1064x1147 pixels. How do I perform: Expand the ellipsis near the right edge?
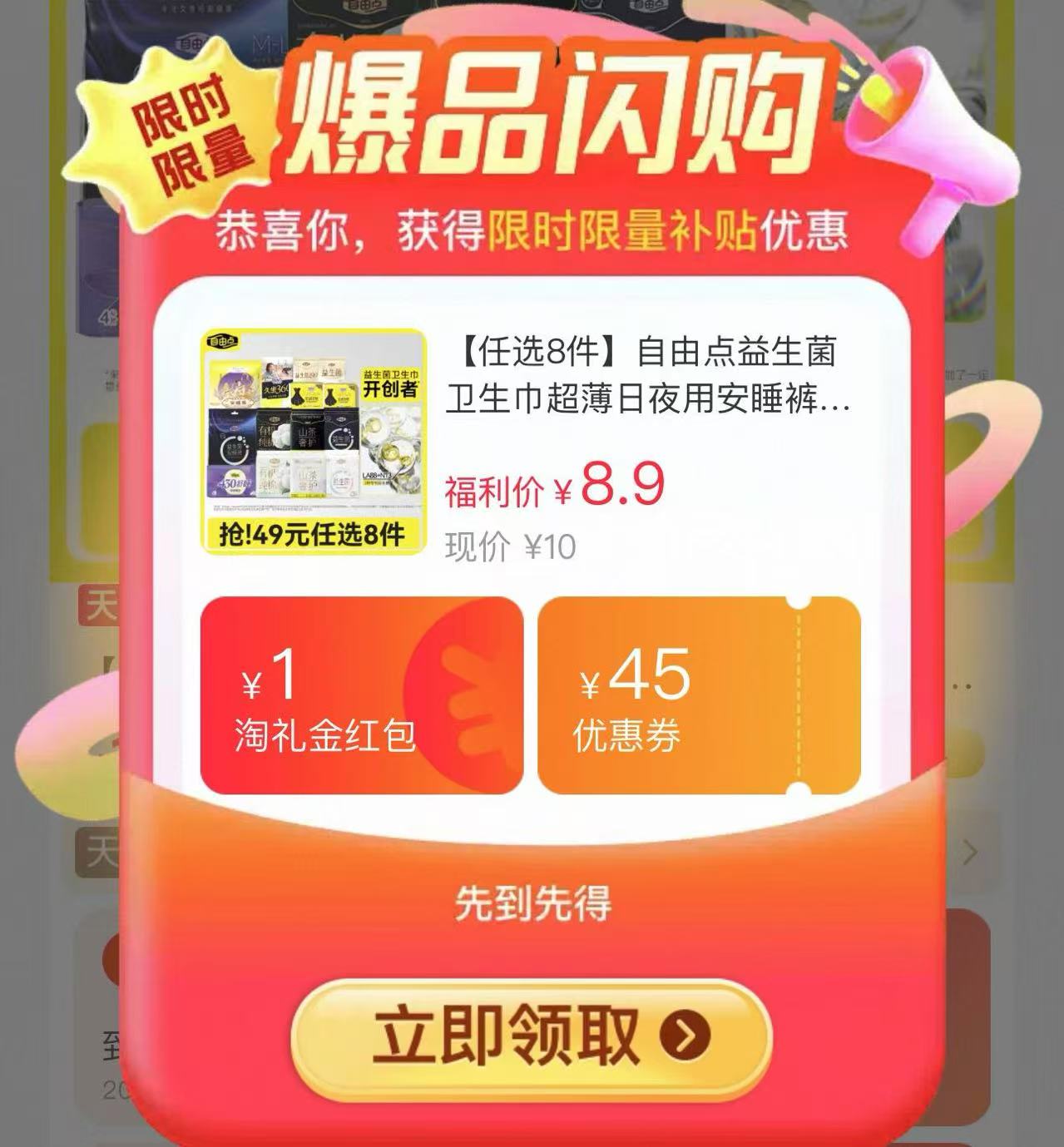tap(961, 685)
